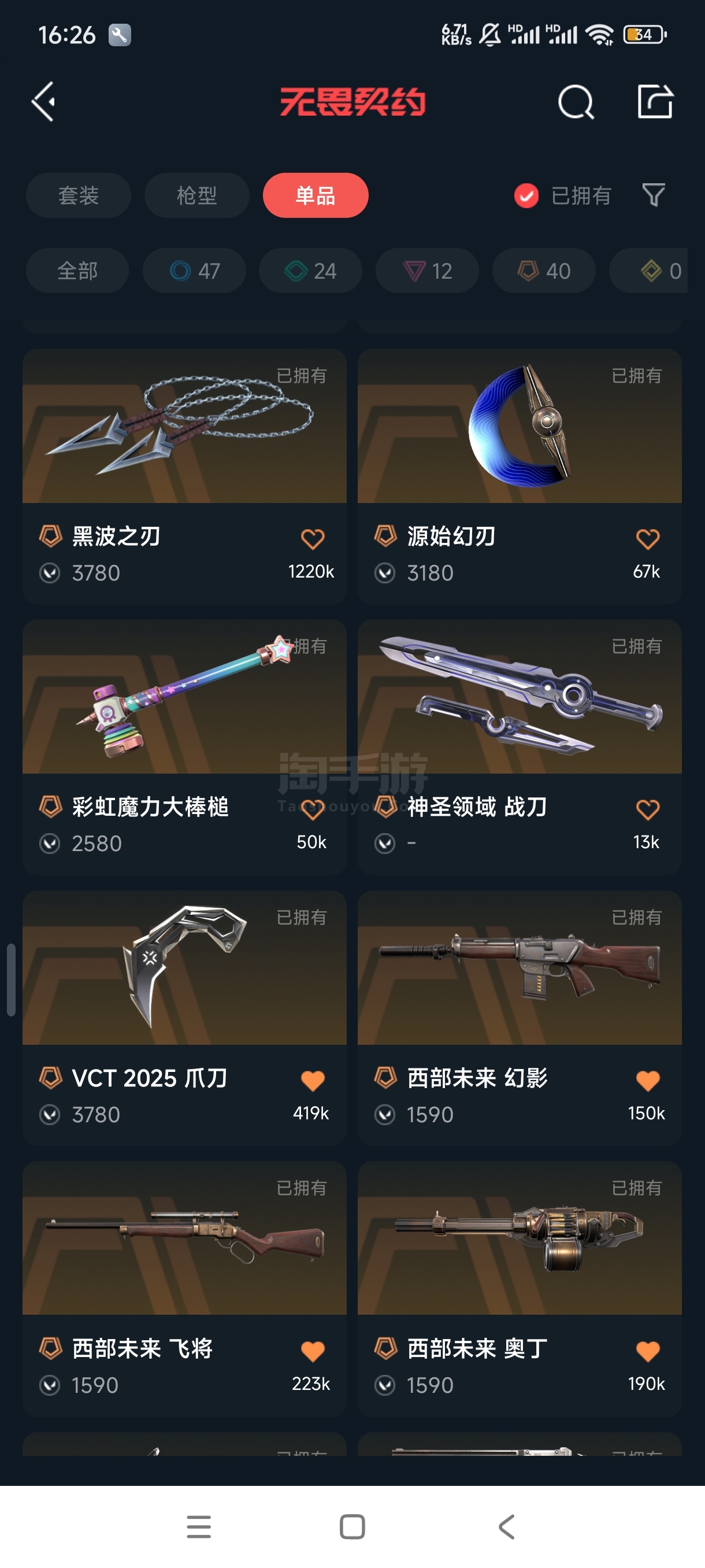Unlike the VCT 2025 爪刀 skin
705x1568 pixels.
[313, 1081]
